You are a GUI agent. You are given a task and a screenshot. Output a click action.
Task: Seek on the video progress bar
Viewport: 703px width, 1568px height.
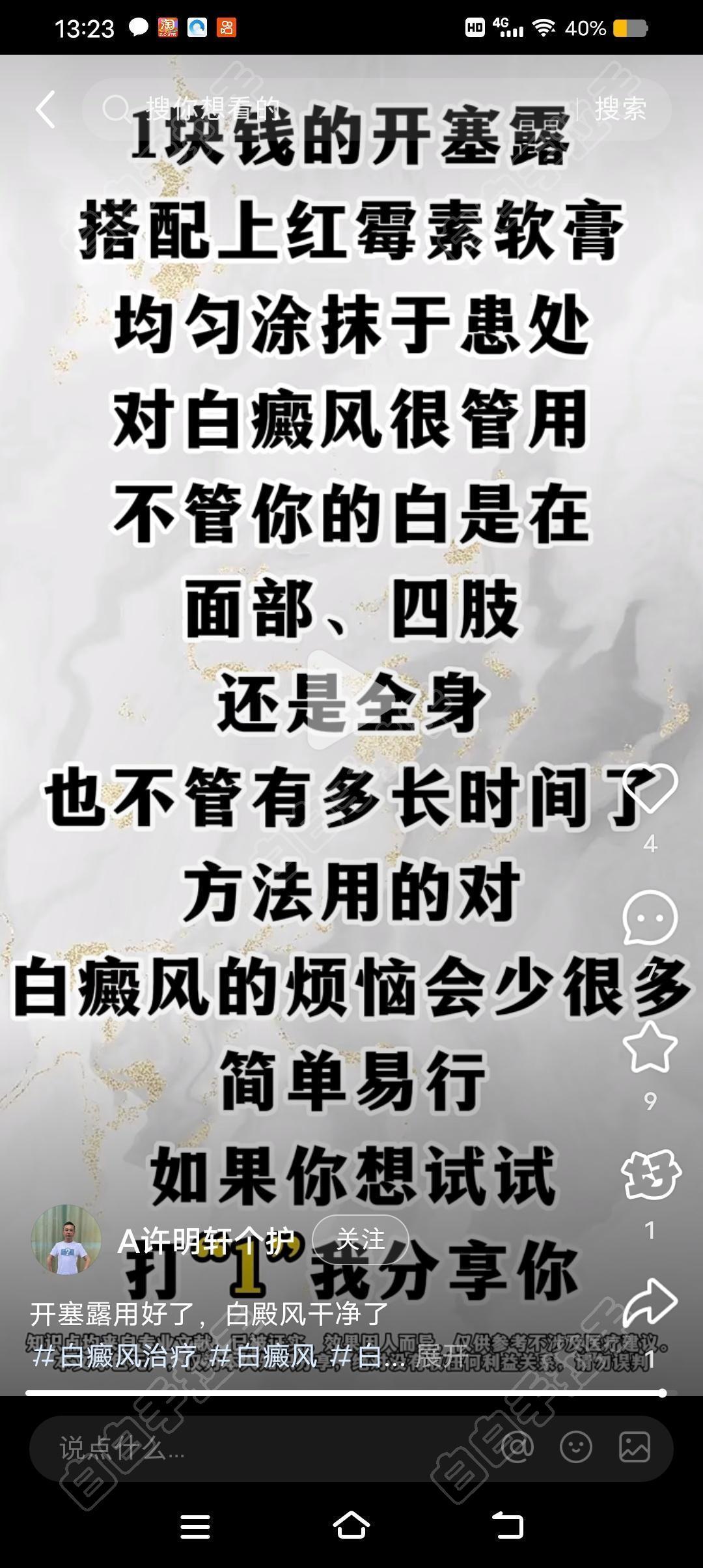click(x=345, y=1393)
